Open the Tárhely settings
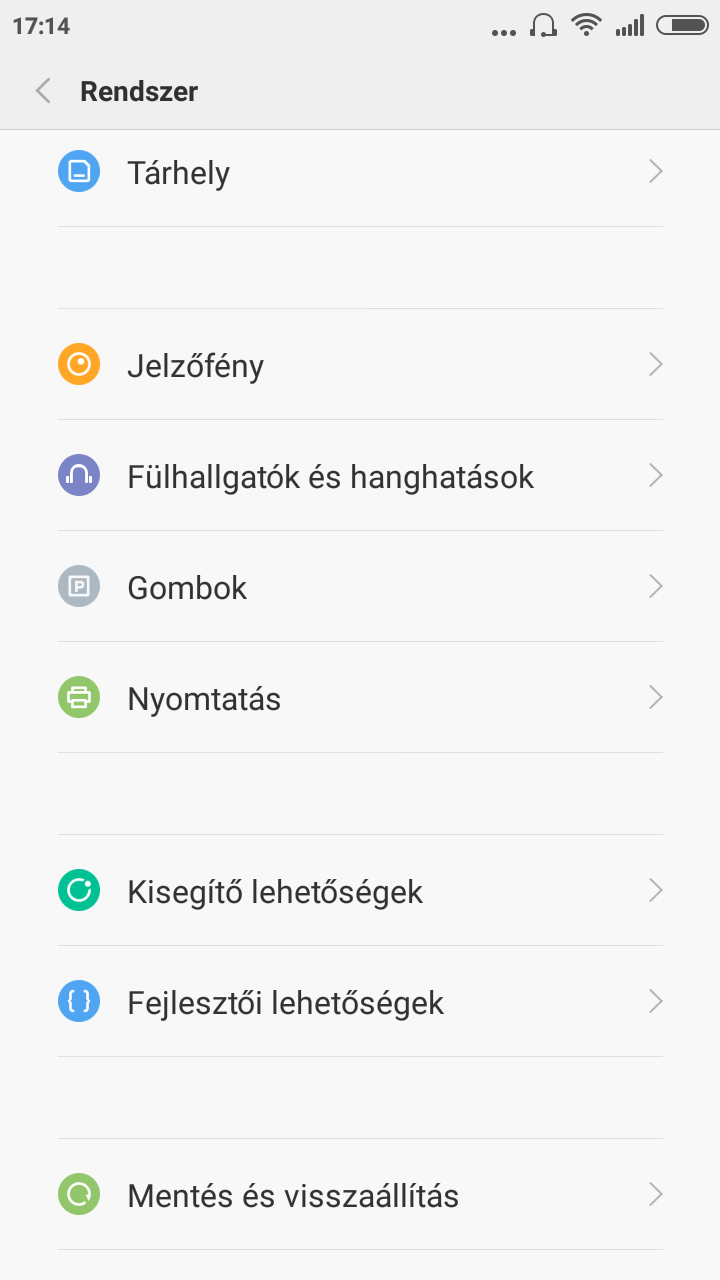This screenshot has height=1280, width=720. [x=360, y=172]
